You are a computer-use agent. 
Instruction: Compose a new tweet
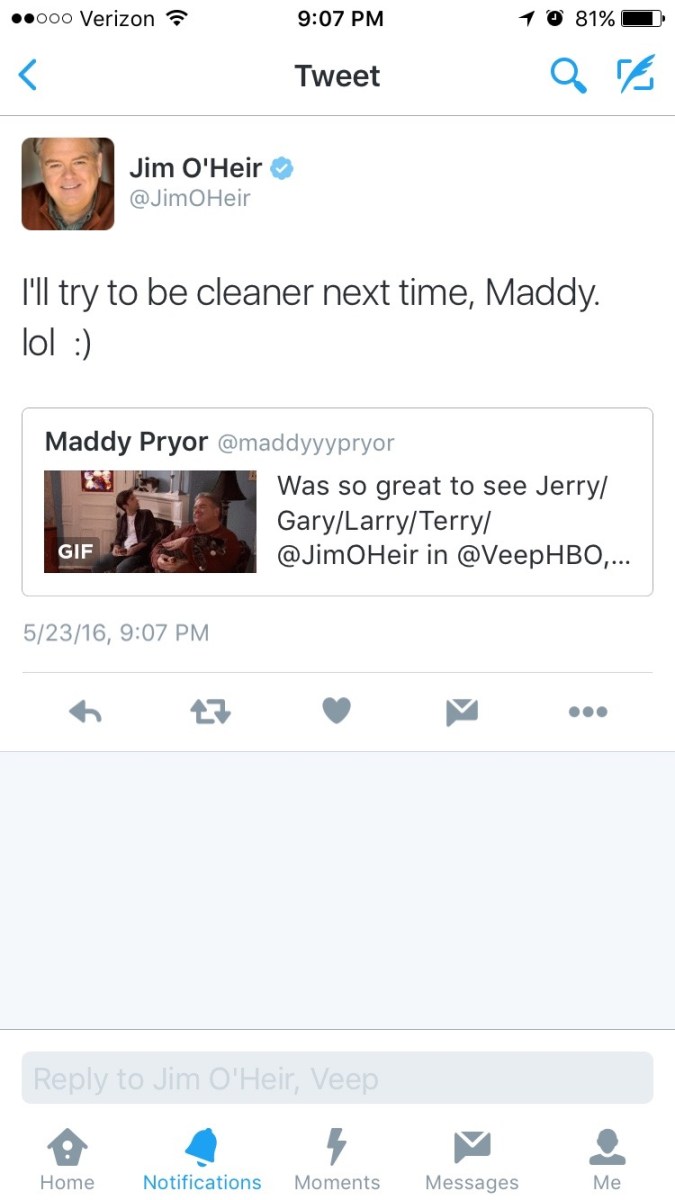tap(635, 75)
